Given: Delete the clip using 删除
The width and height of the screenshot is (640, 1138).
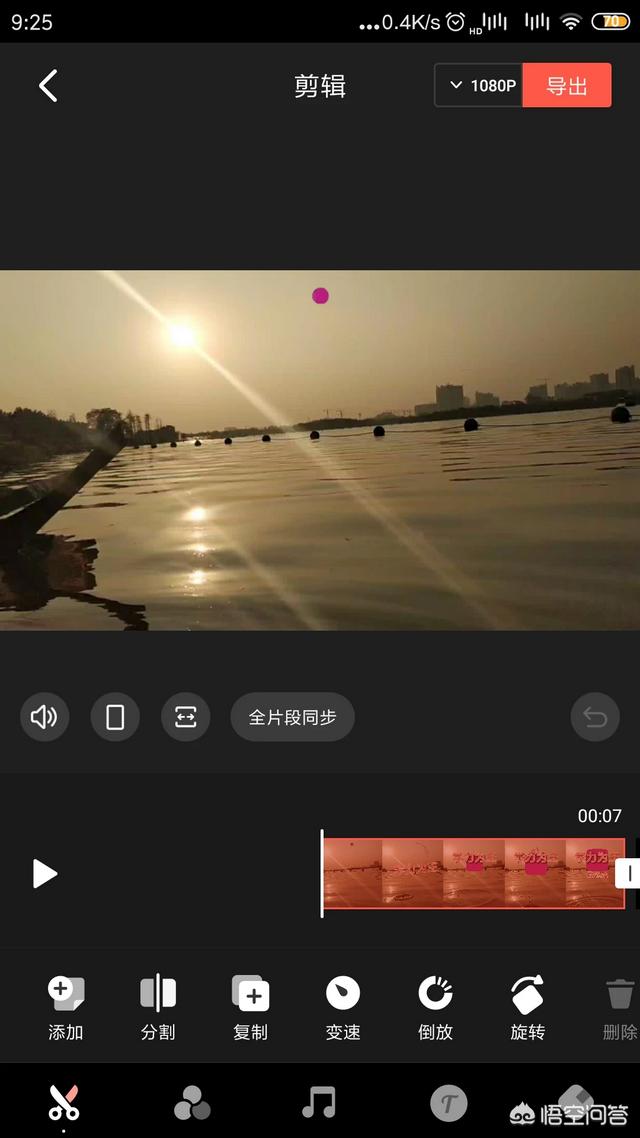Looking at the screenshot, I should click(x=620, y=1008).
